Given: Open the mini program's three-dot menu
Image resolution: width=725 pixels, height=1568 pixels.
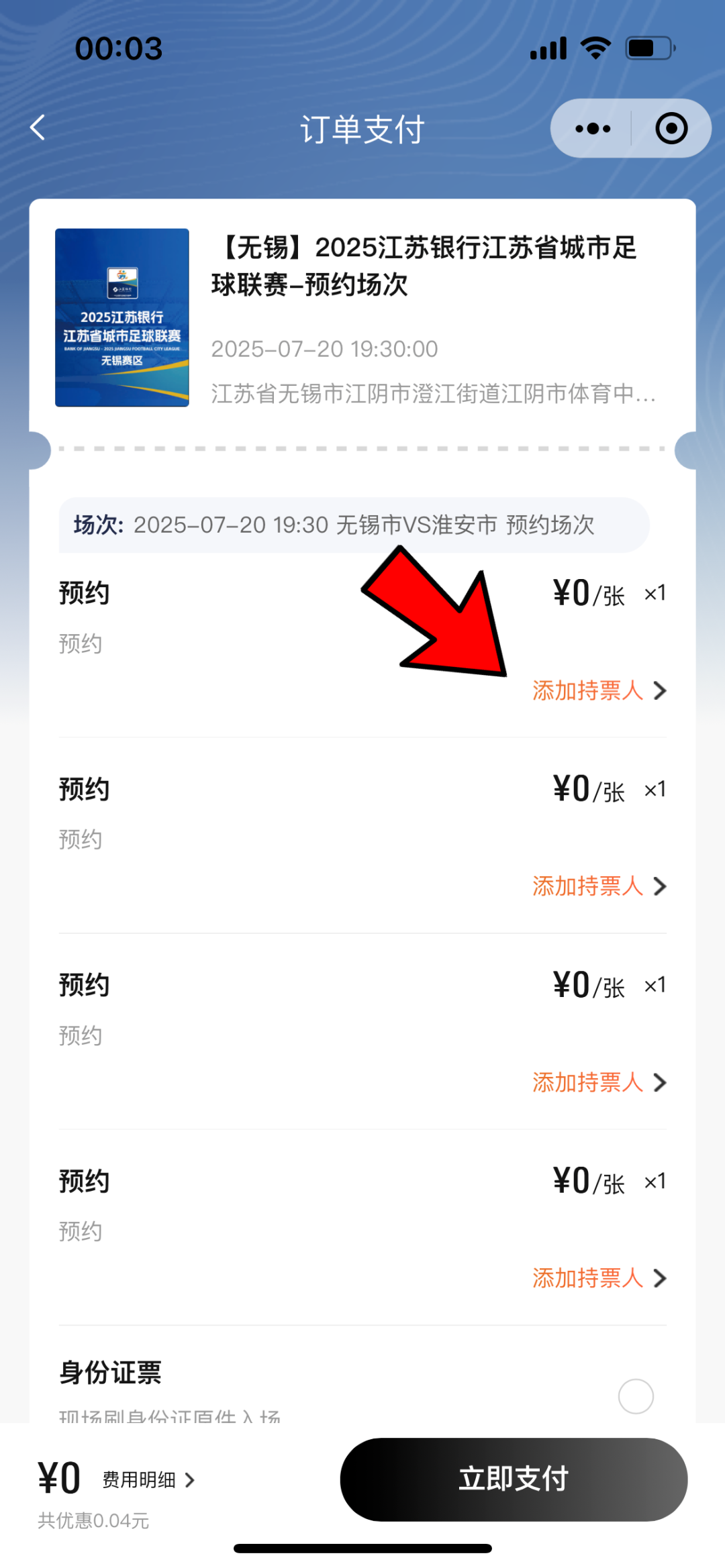Looking at the screenshot, I should point(593,129).
